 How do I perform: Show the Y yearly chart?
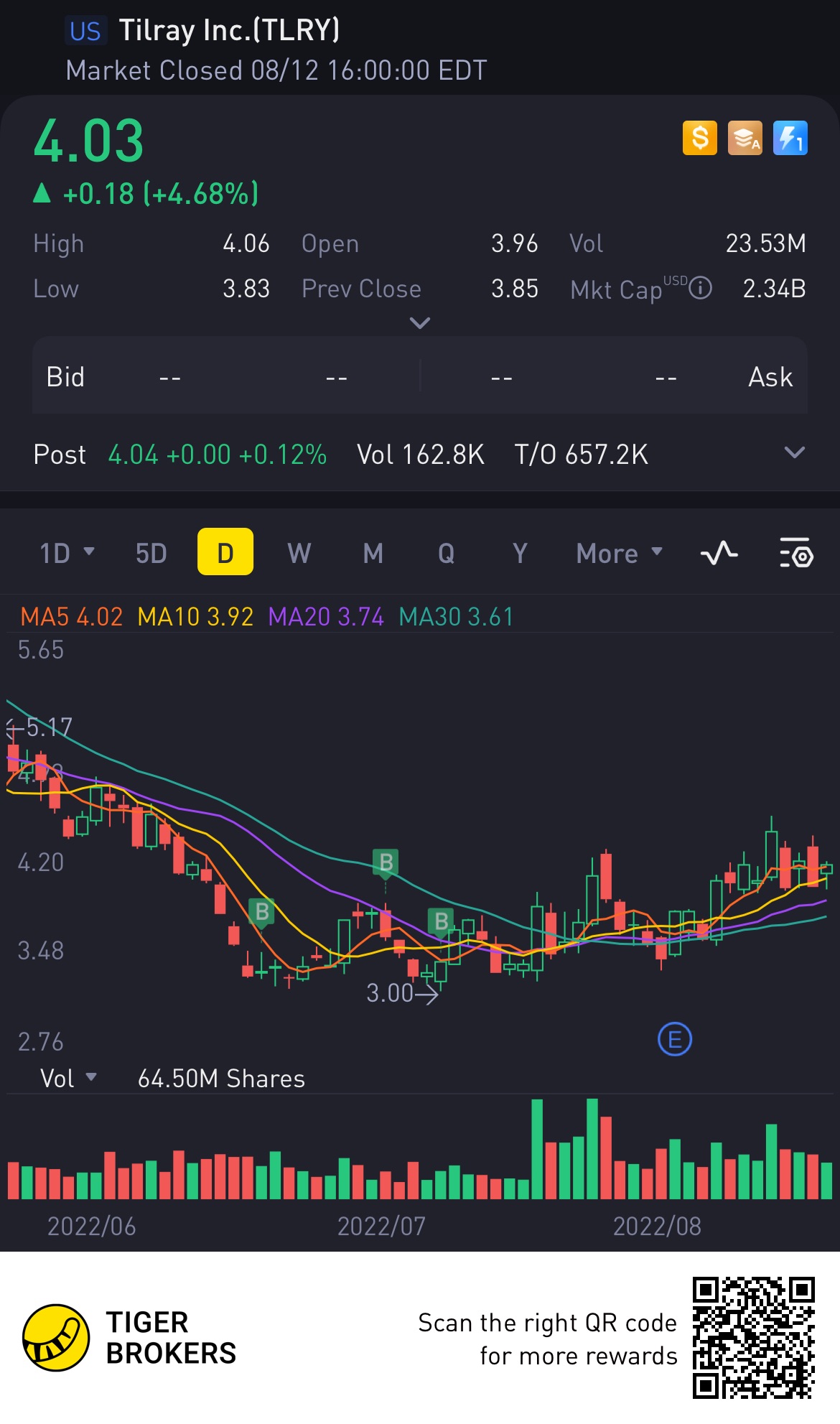click(520, 553)
